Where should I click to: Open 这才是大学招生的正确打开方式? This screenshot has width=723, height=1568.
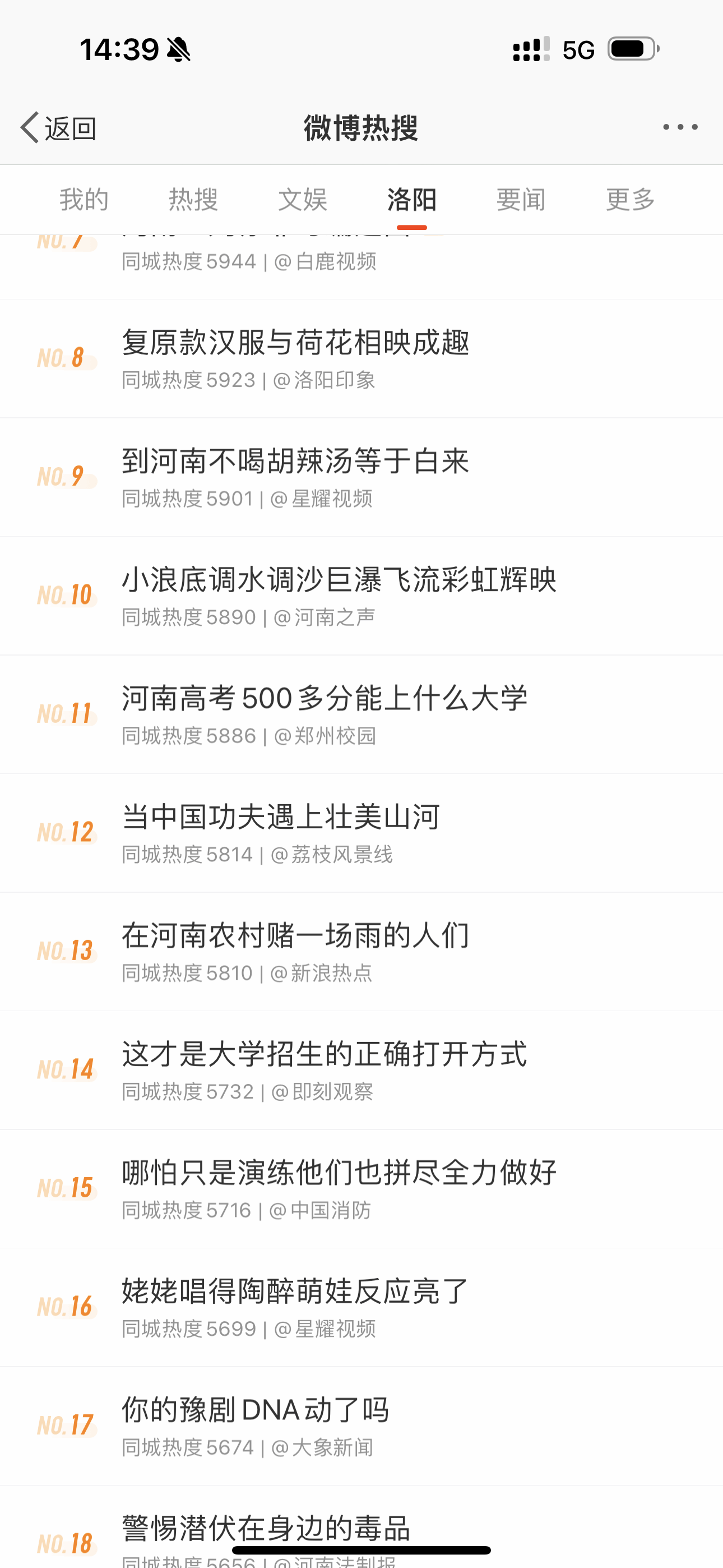tap(361, 1071)
